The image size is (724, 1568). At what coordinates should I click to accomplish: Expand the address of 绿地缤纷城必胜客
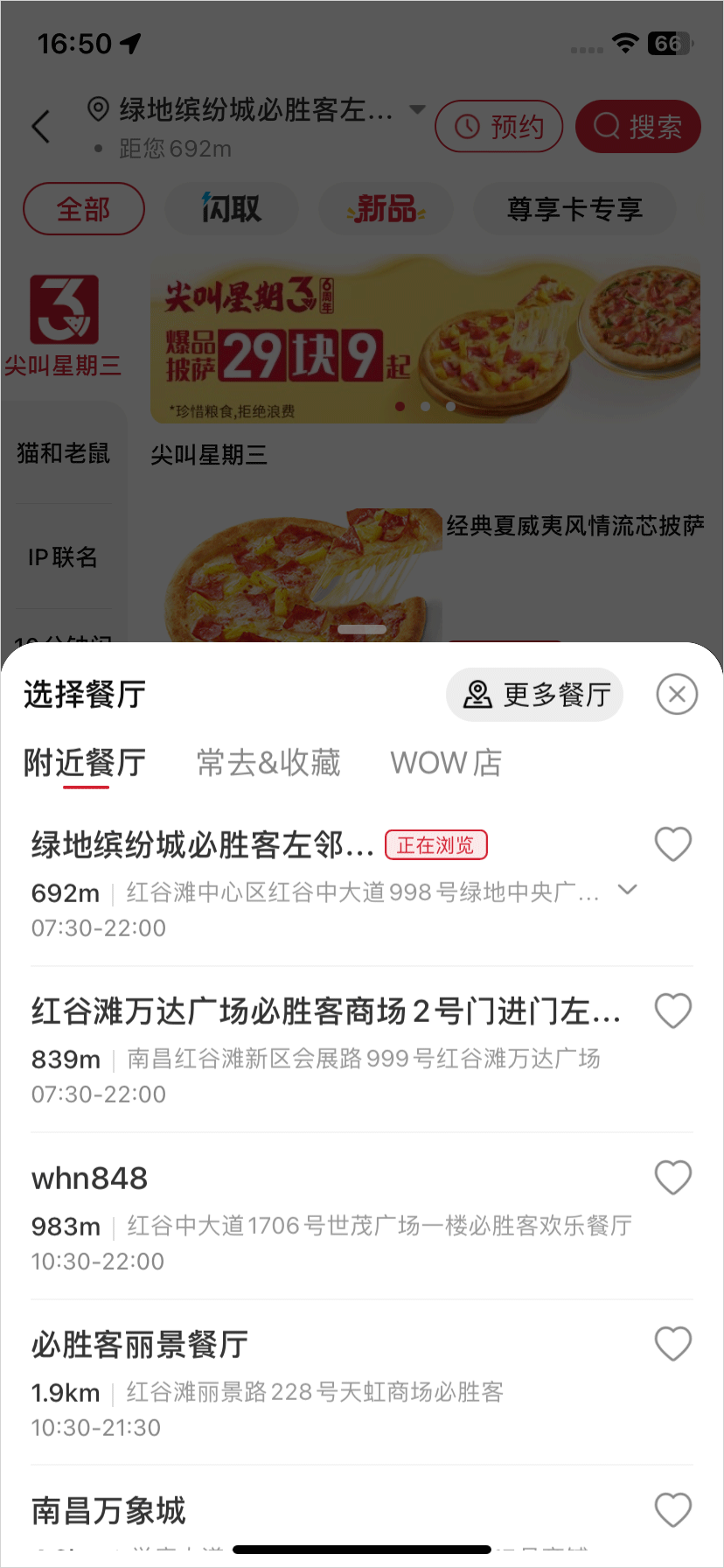[627, 890]
